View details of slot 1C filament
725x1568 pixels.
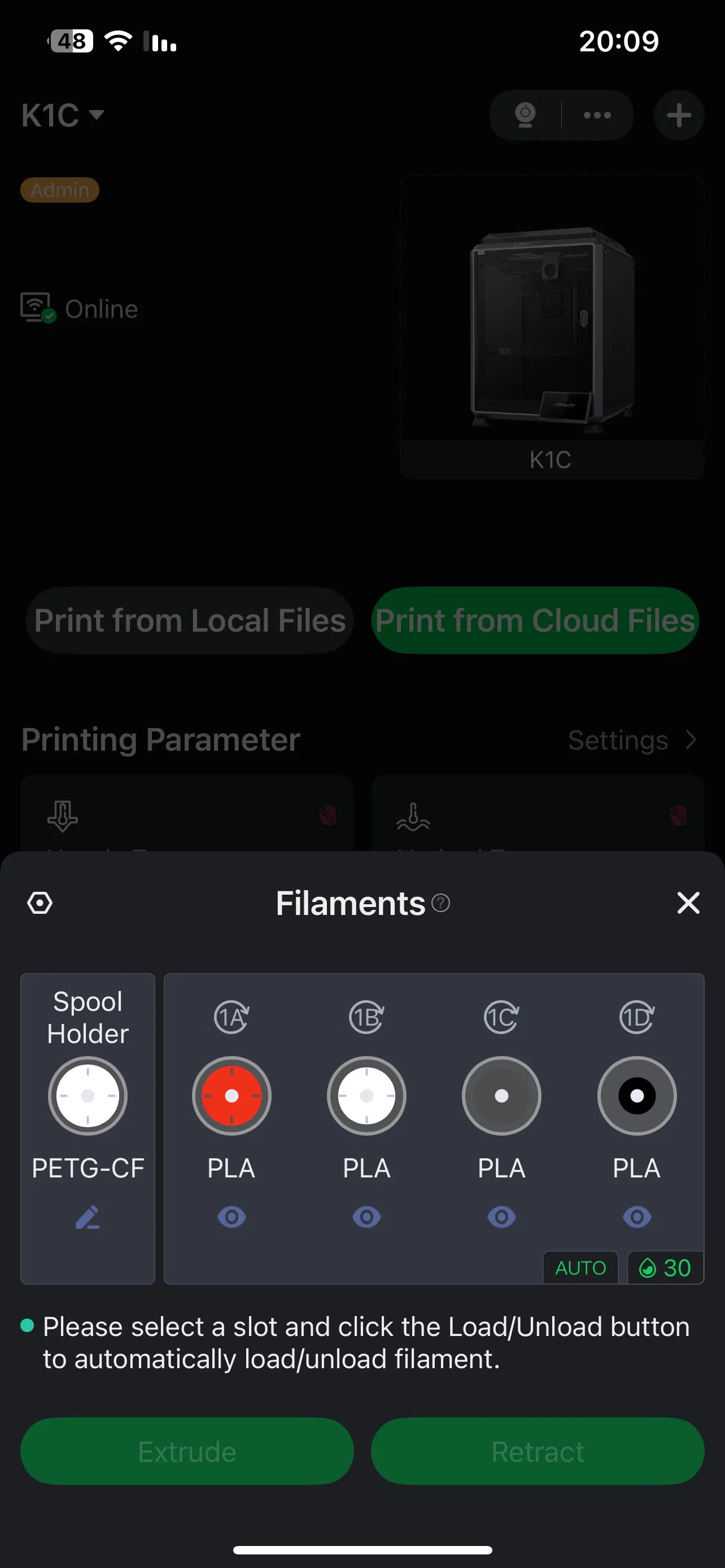point(501,1217)
